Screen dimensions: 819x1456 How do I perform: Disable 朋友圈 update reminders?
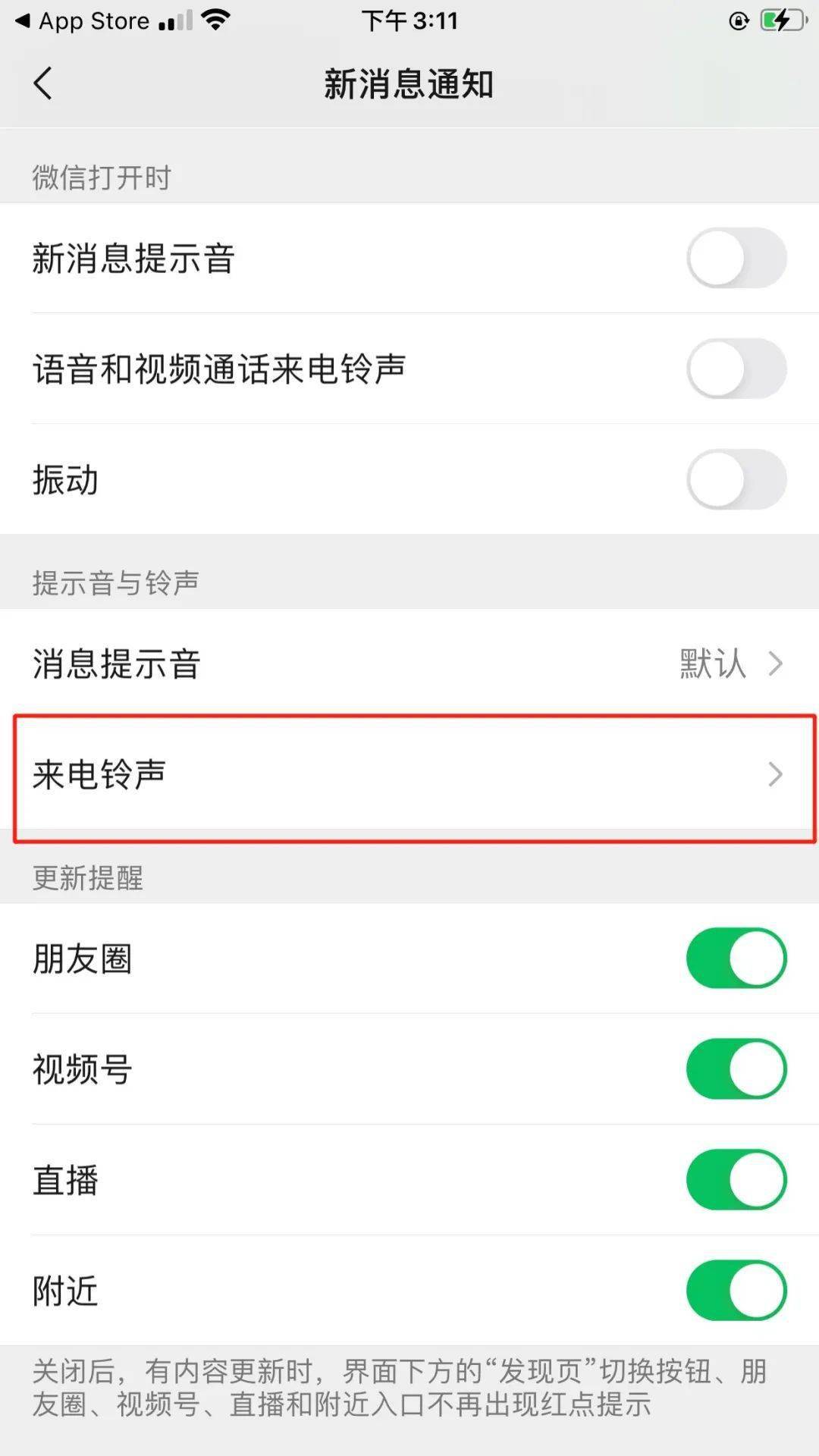point(736,958)
